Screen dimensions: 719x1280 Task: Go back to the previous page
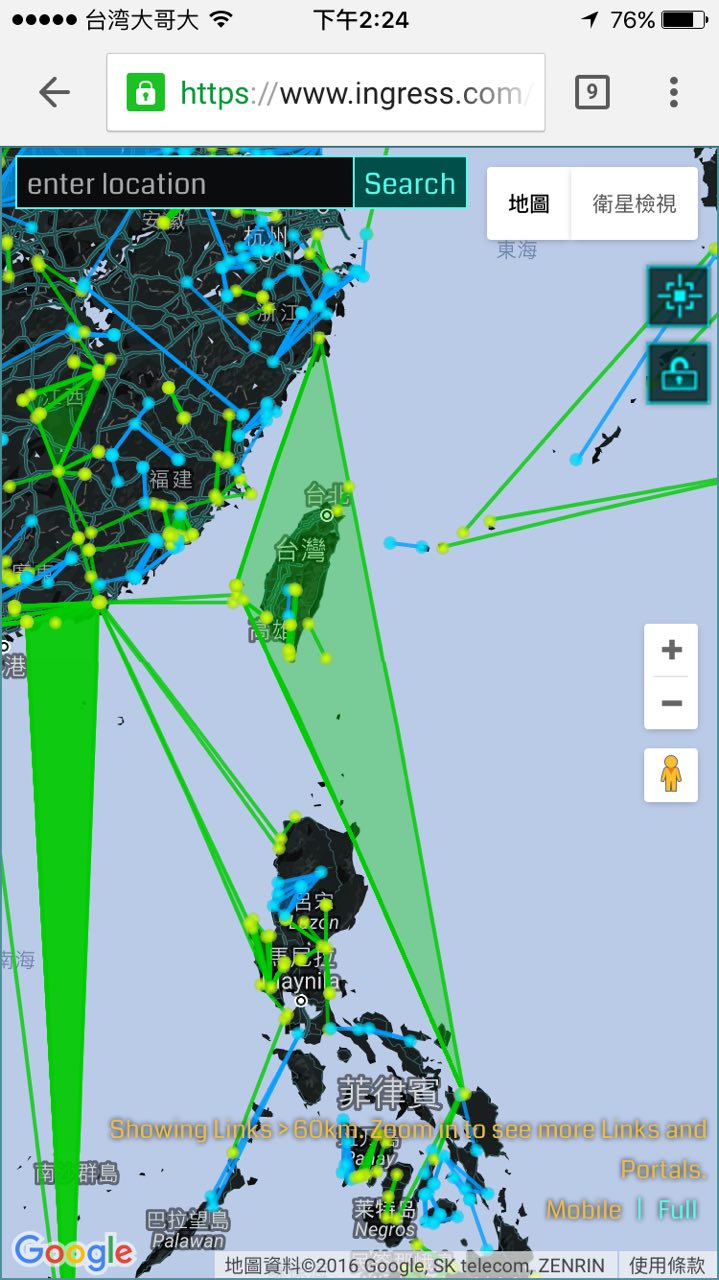(54, 93)
